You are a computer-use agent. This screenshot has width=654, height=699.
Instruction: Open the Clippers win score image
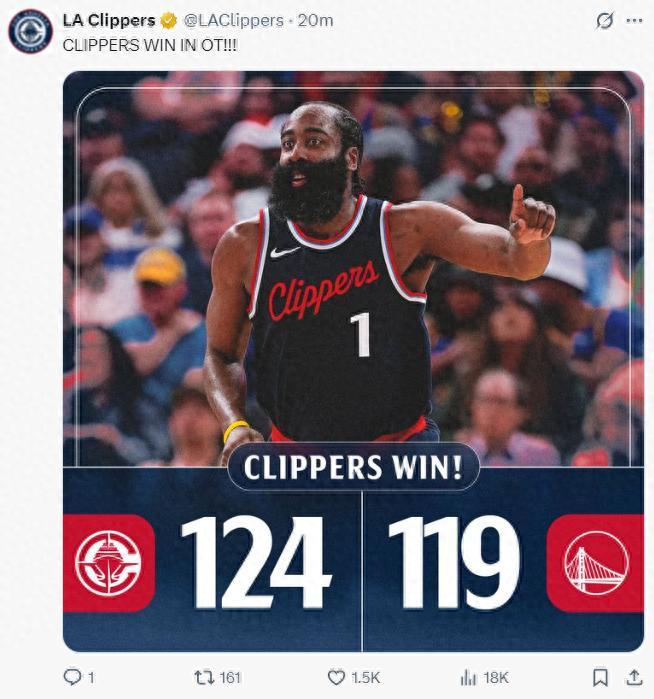click(353, 360)
